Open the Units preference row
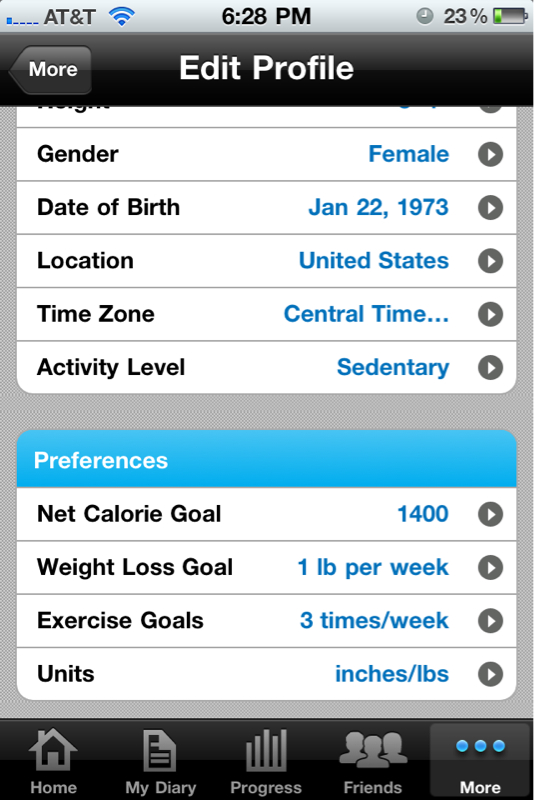 (x=267, y=674)
